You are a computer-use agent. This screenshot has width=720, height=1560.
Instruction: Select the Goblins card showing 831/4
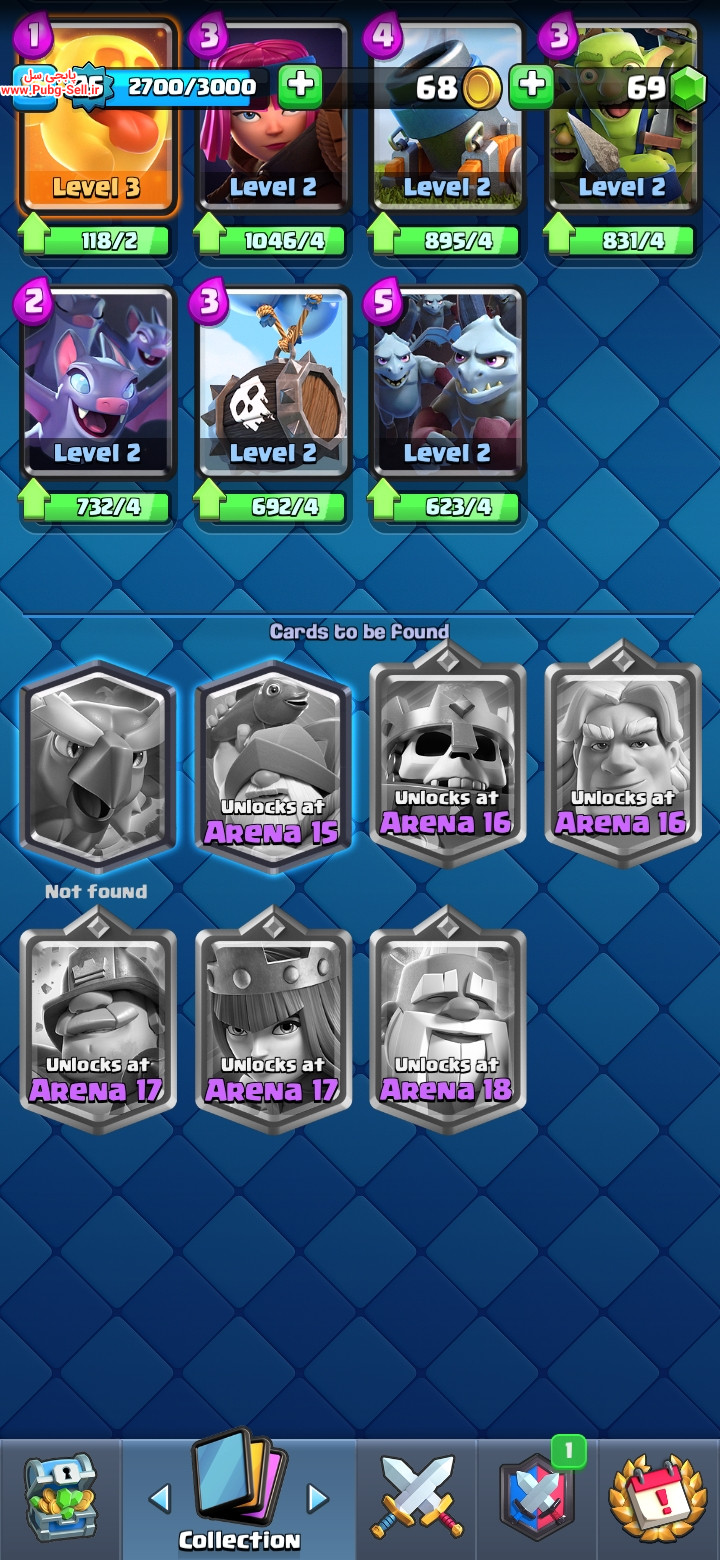coord(622,118)
